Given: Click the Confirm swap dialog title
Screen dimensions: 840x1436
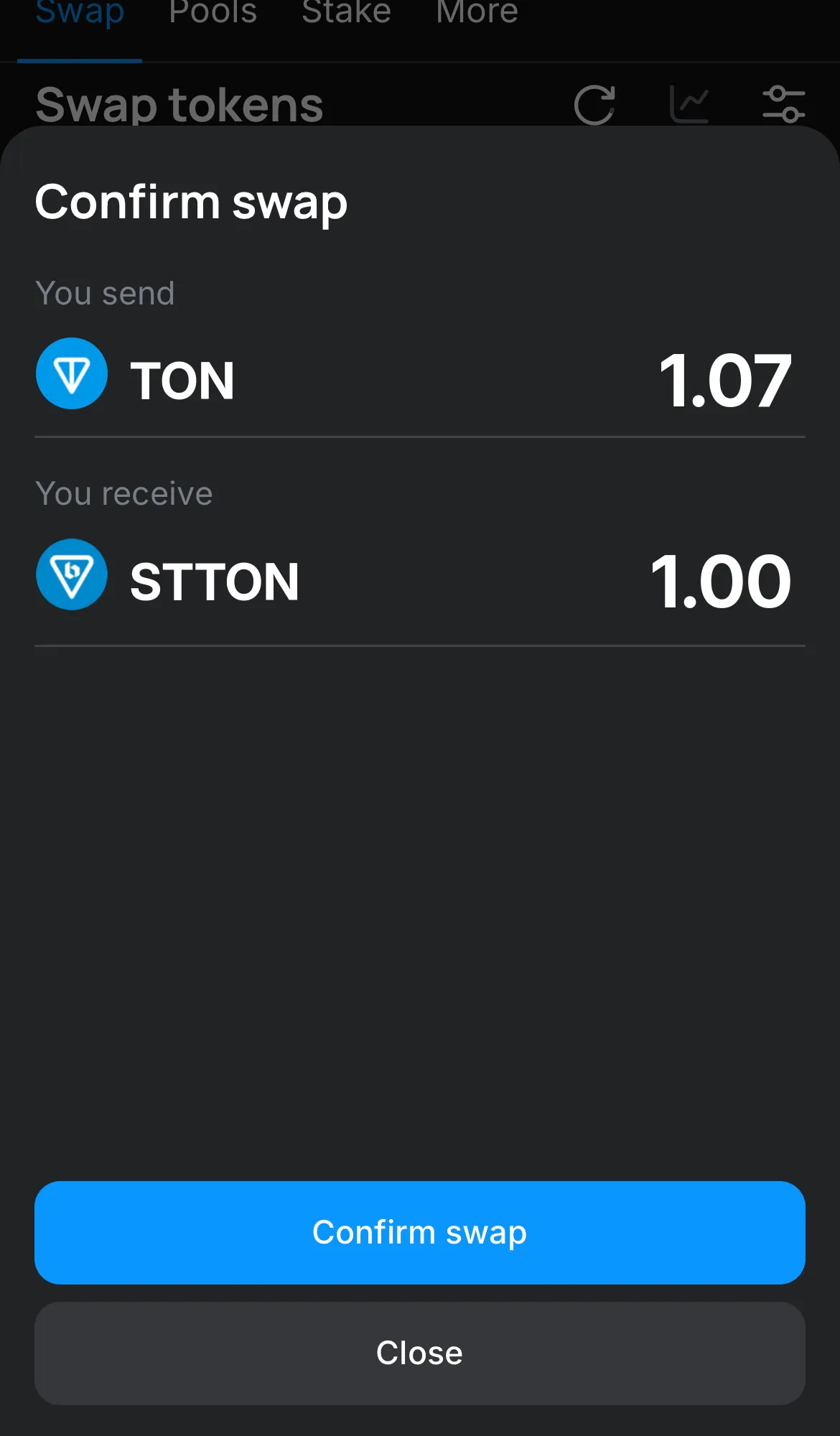Looking at the screenshot, I should click(191, 202).
